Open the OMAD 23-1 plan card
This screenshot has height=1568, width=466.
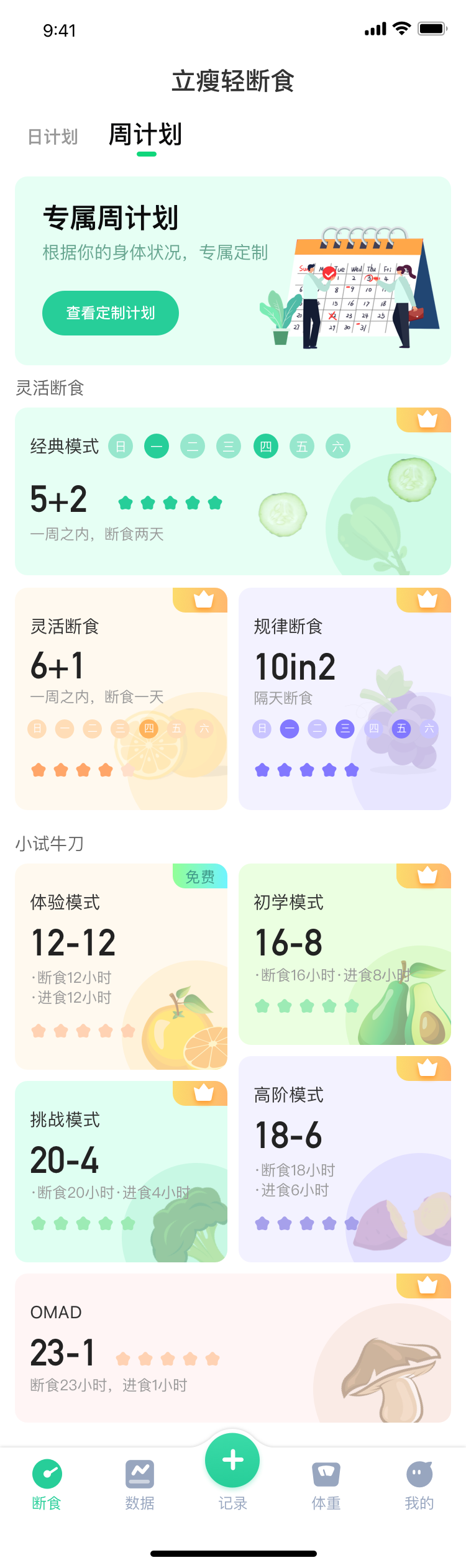pos(232,1348)
